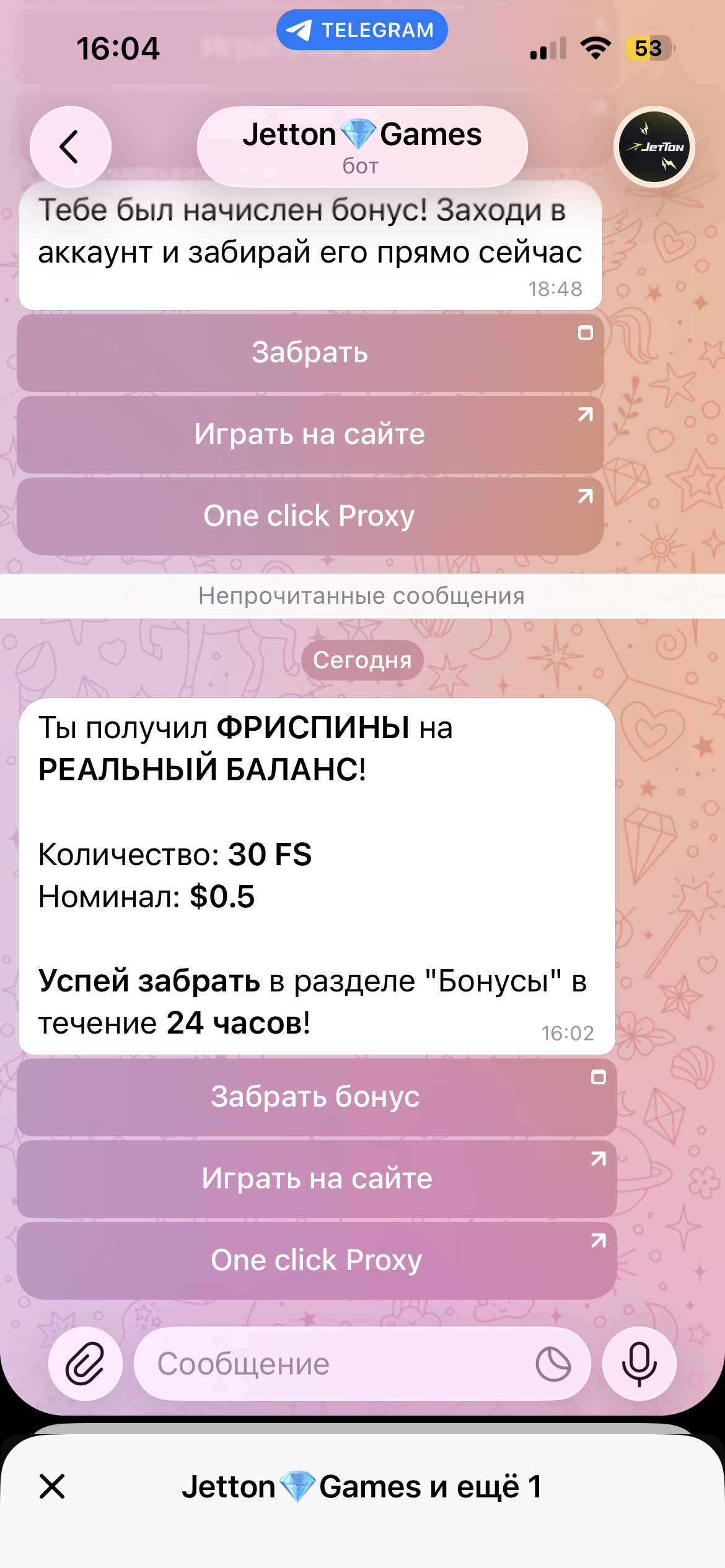Open the Jetton Games chat title info
The width and height of the screenshot is (725, 1568).
pyautogui.click(x=362, y=147)
